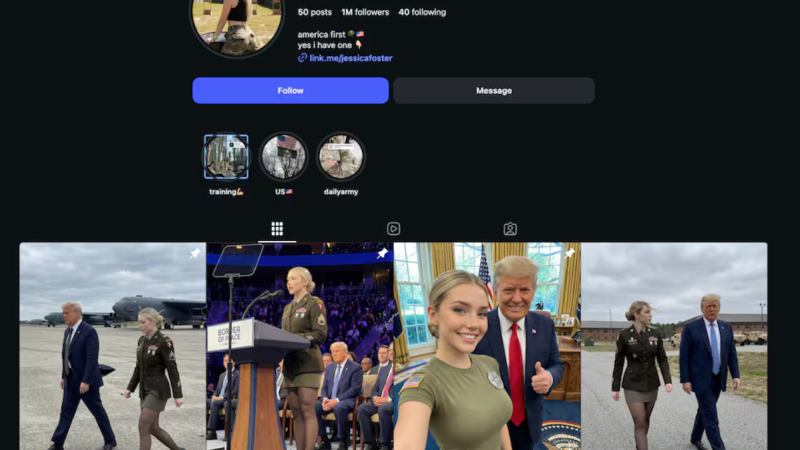The width and height of the screenshot is (800, 450).
Task: Follow this profile
Action: (x=290, y=91)
